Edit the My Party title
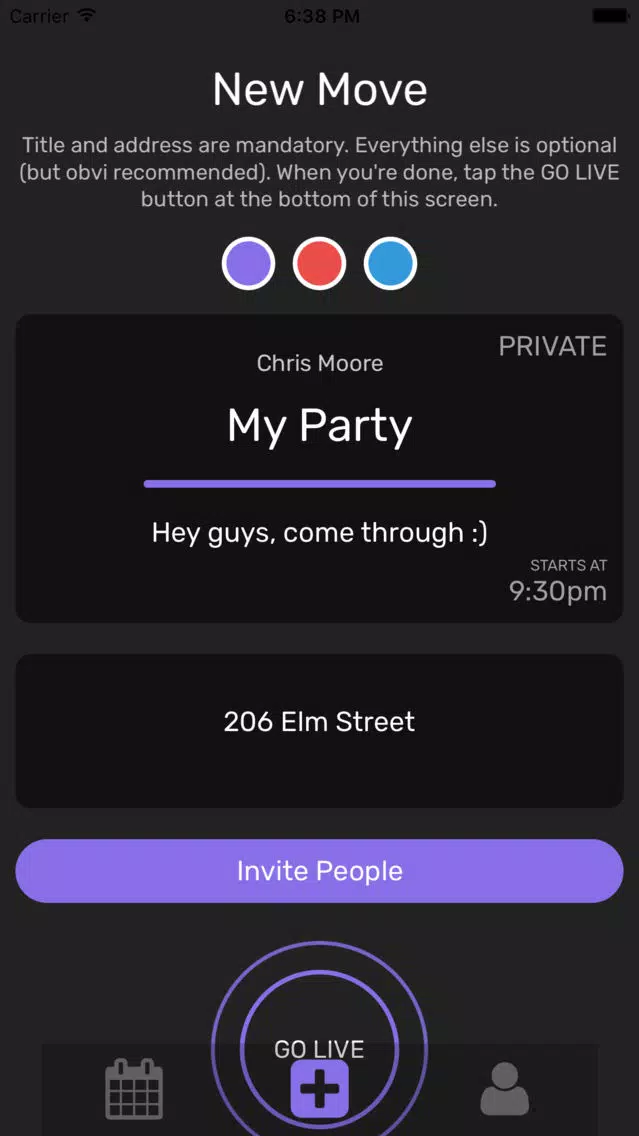The width and height of the screenshot is (639, 1136). (x=320, y=425)
